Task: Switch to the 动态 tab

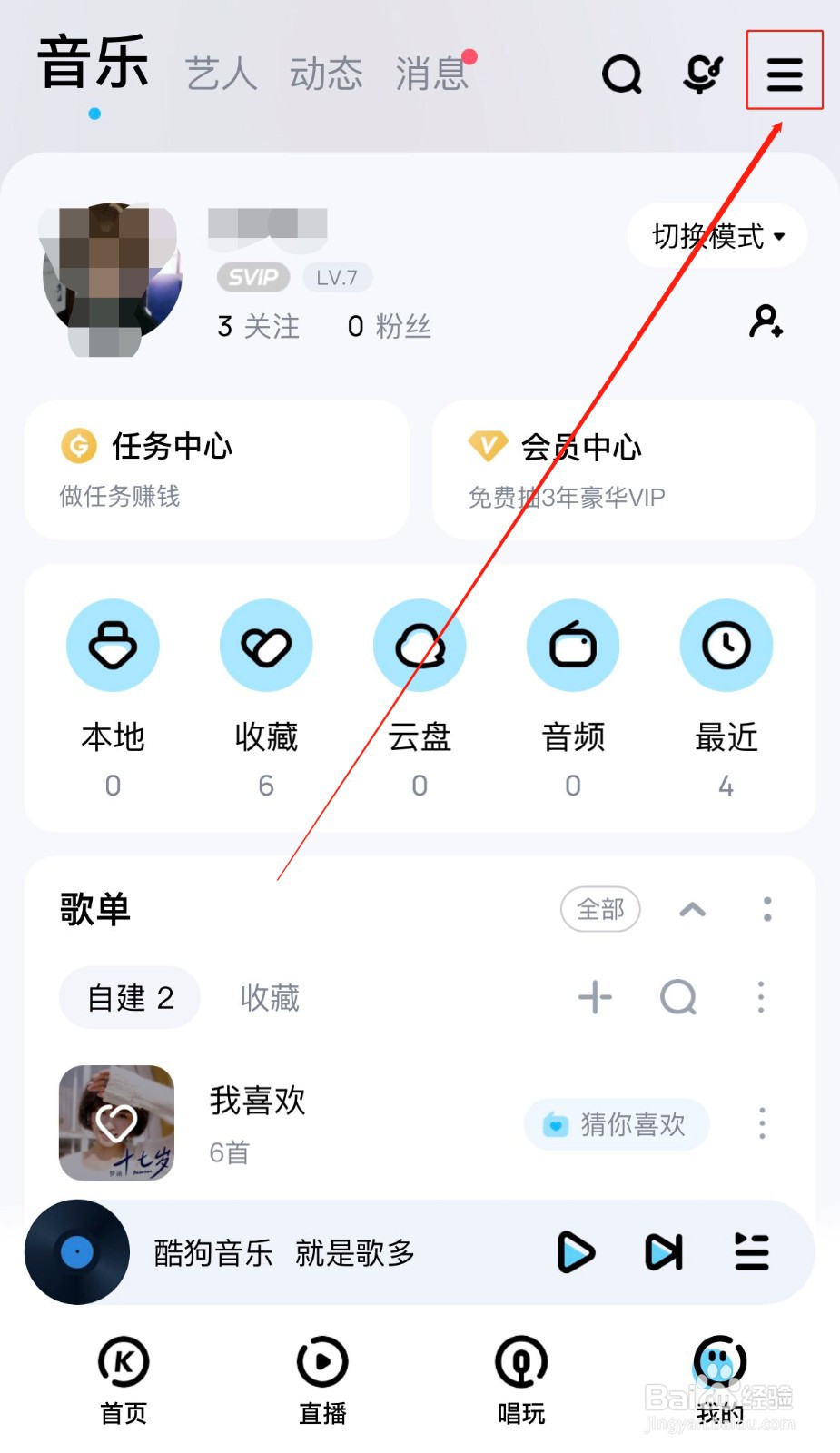Action: [x=326, y=74]
